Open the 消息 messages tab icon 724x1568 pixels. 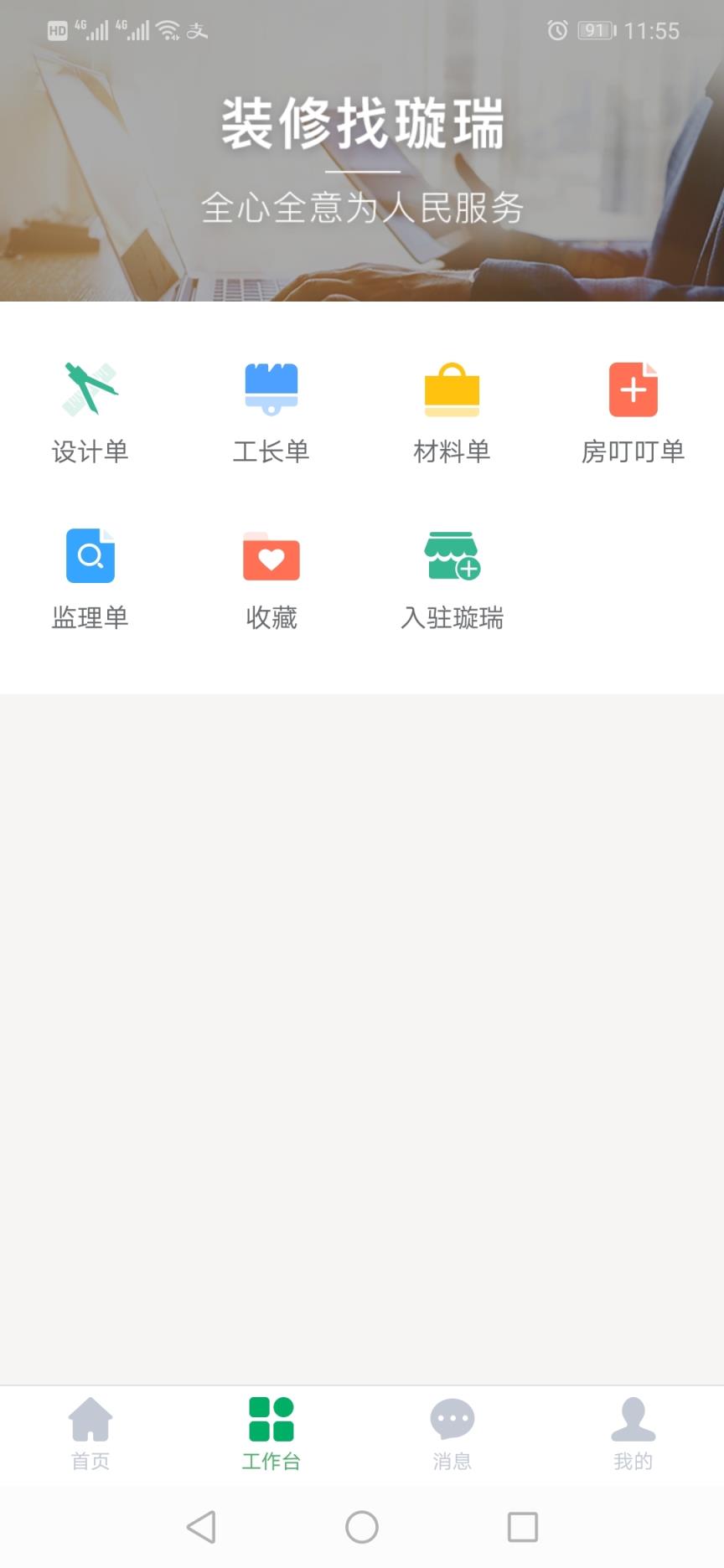point(452,1419)
